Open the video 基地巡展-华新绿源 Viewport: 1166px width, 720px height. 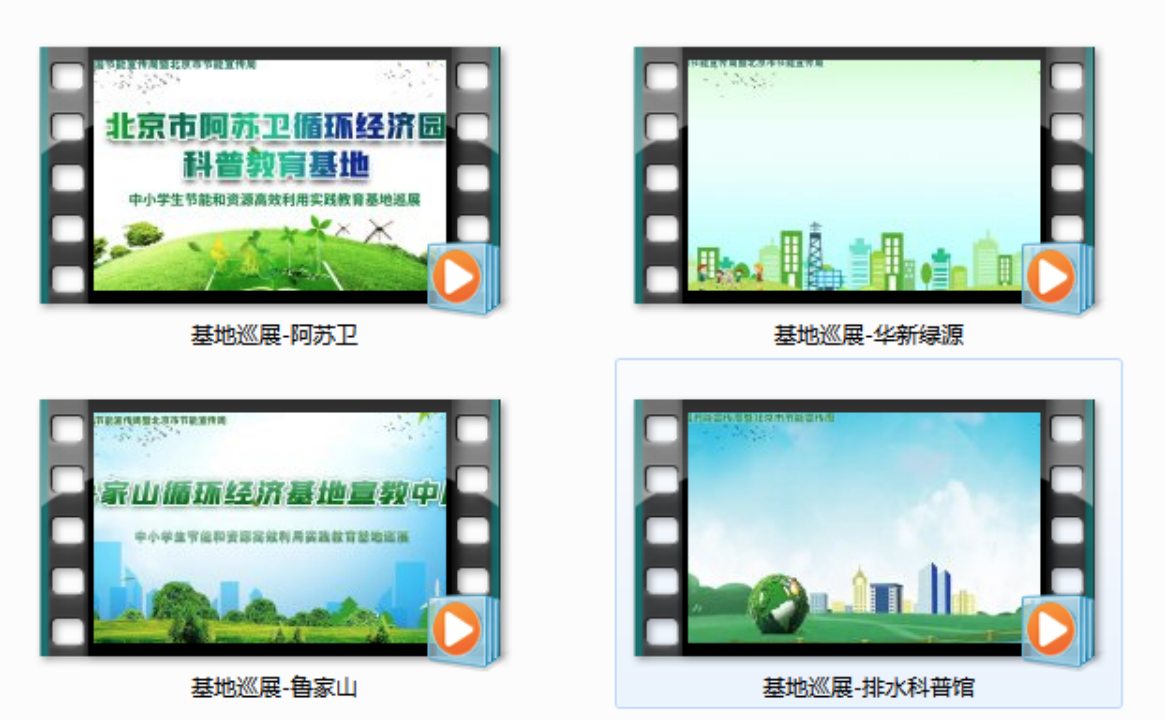pyautogui.click(x=864, y=175)
